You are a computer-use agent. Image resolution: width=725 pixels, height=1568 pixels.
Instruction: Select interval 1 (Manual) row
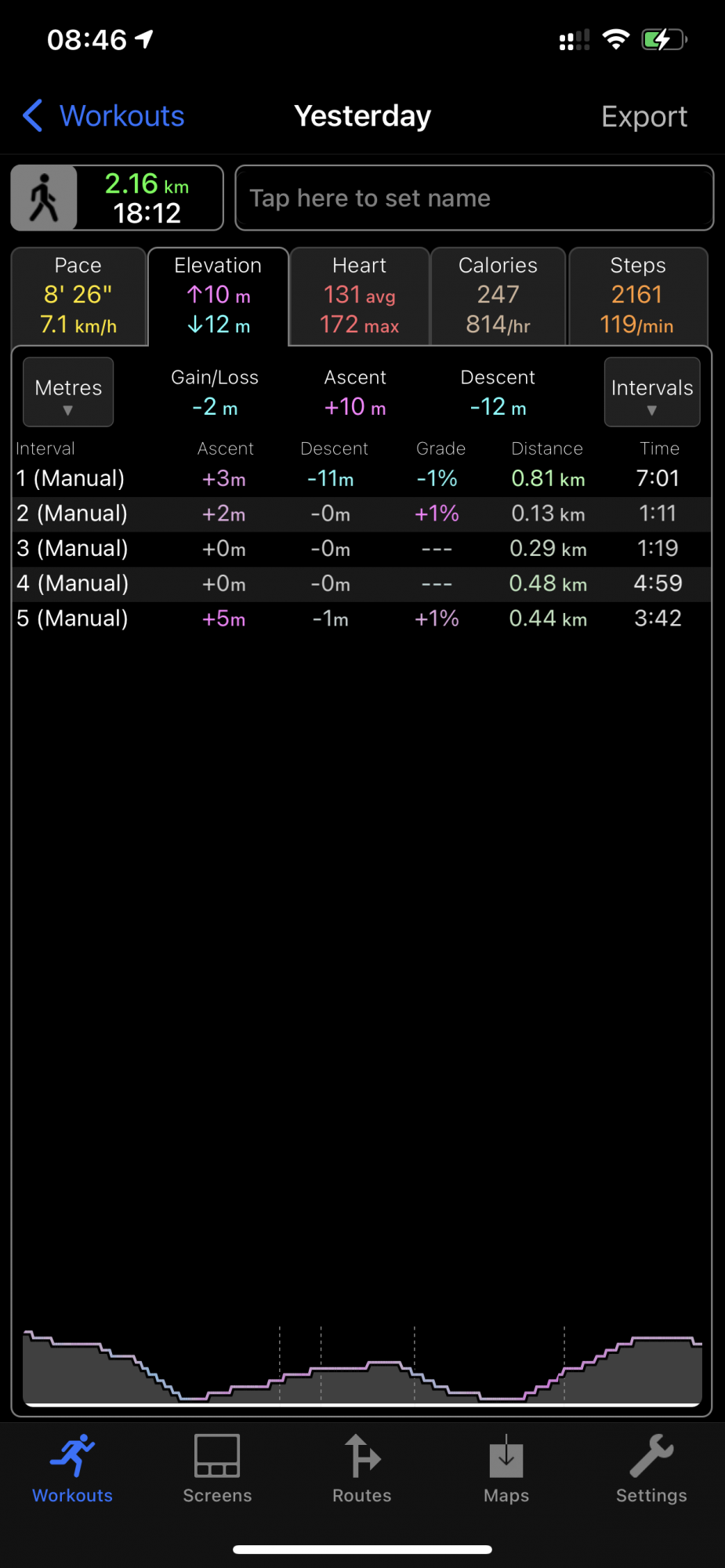click(361, 478)
